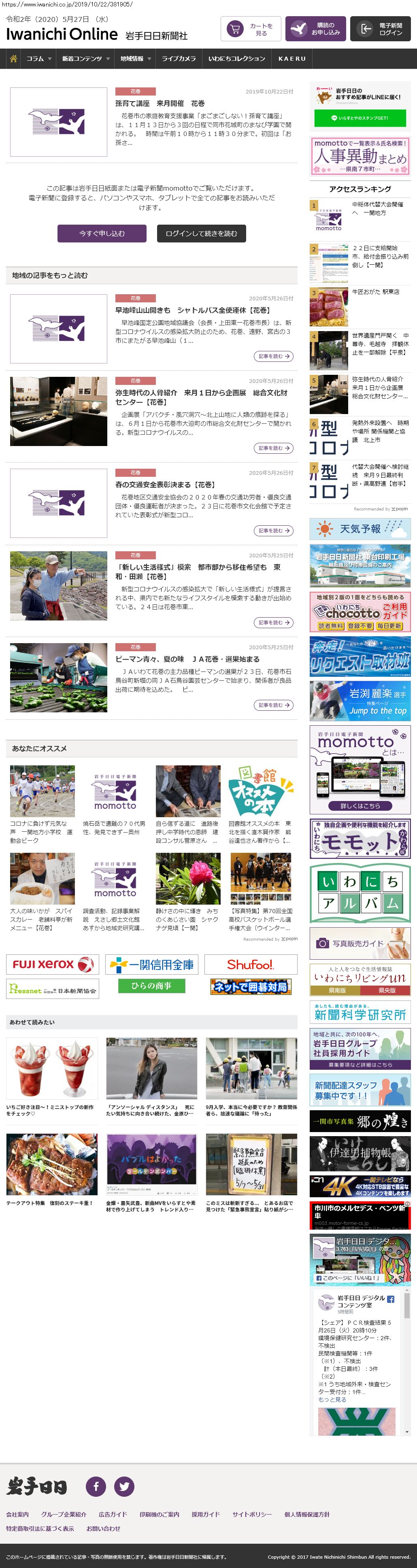Open 人事異動まとめ banner
417x1568 pixels.
360,156
